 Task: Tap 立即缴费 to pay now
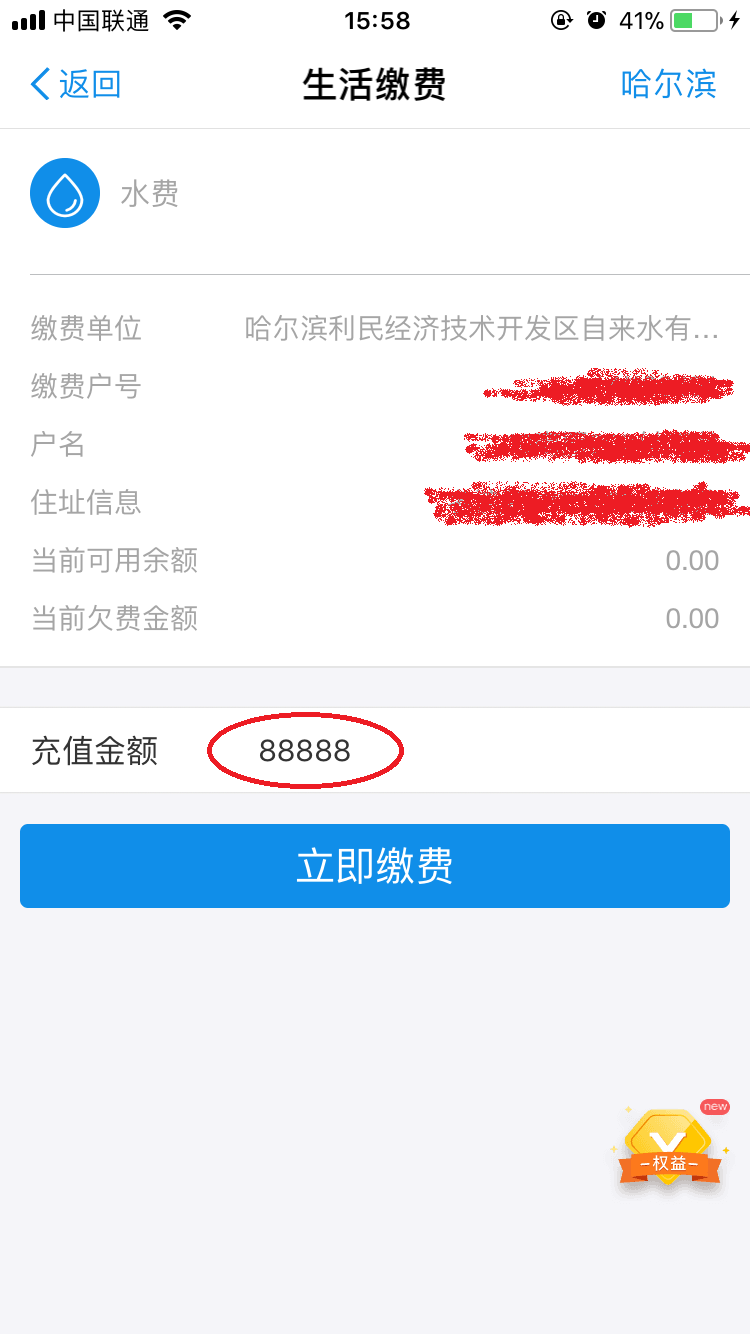375,866
